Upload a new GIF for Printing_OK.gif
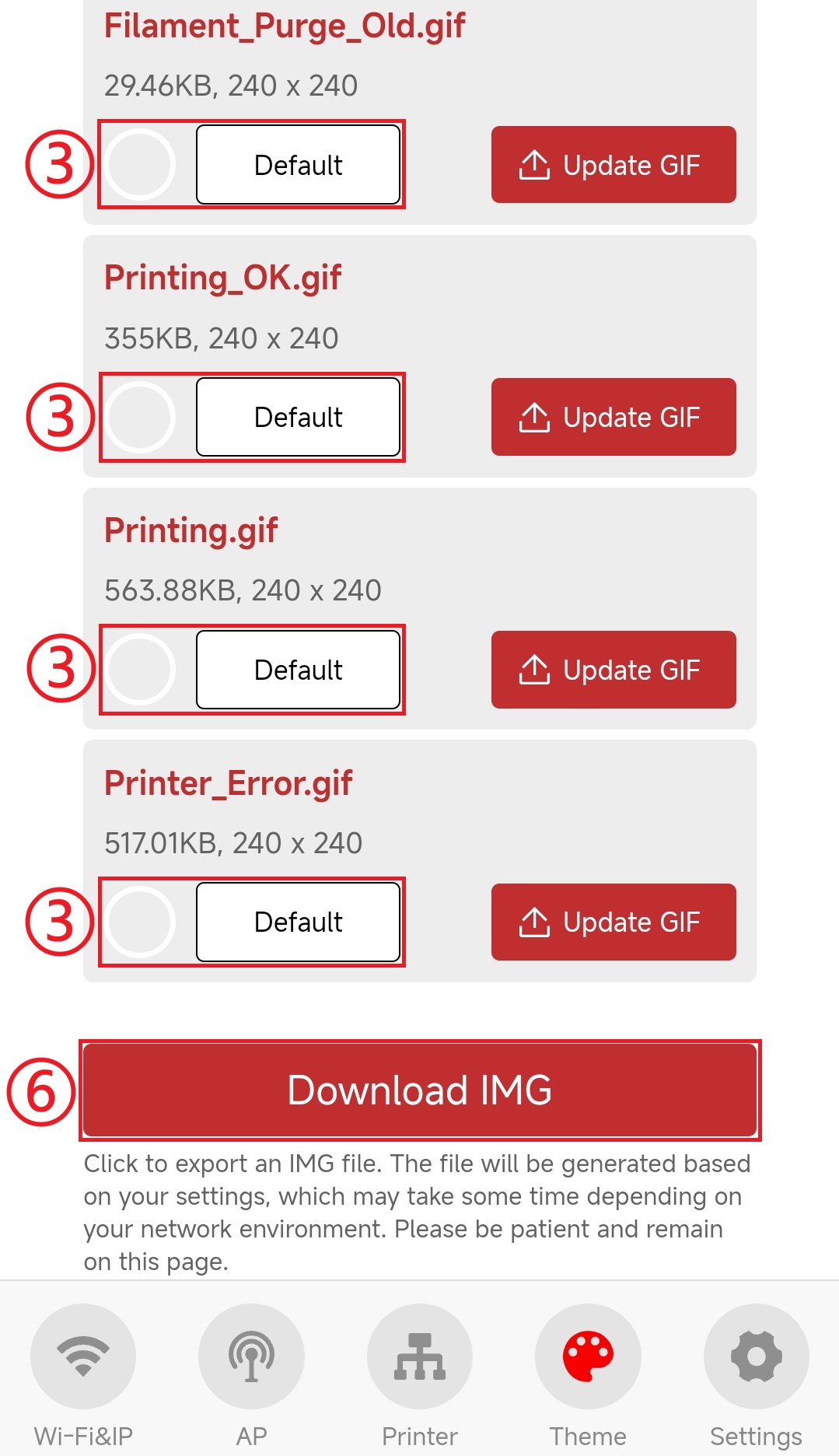 coord(613,418)
